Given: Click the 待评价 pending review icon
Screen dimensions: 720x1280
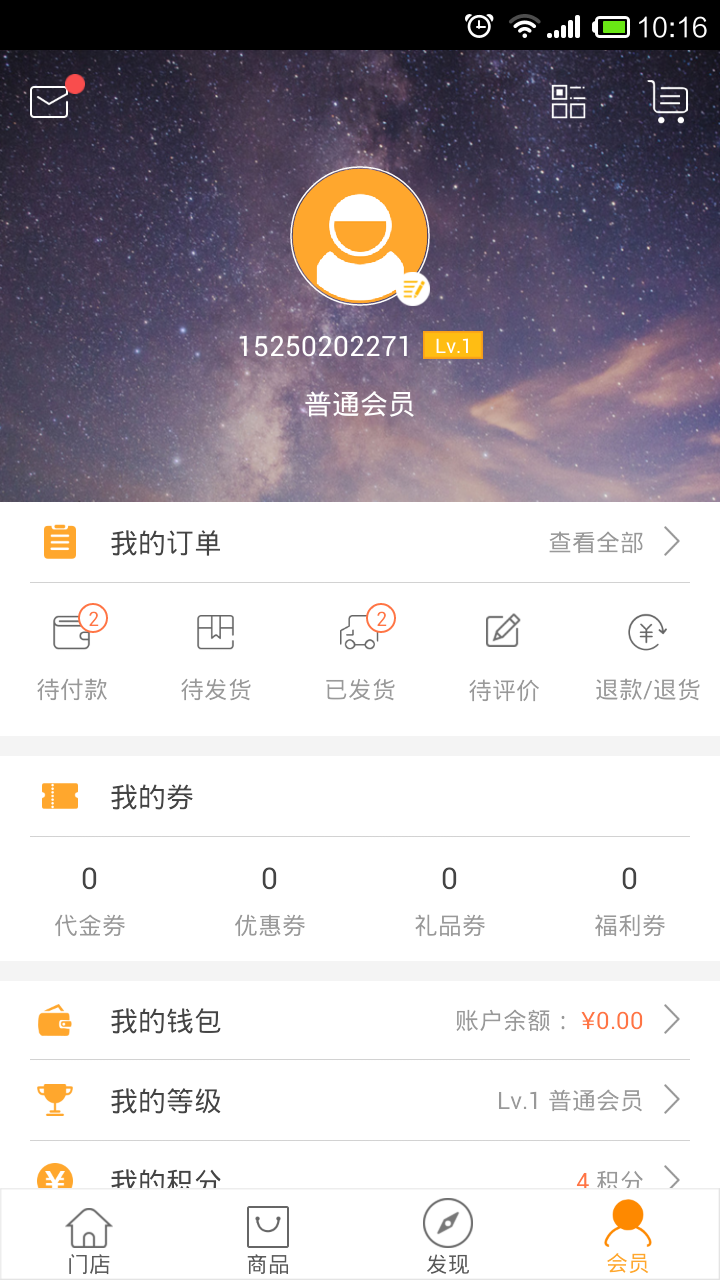Looking at the screenshot, I should point(503,633).
